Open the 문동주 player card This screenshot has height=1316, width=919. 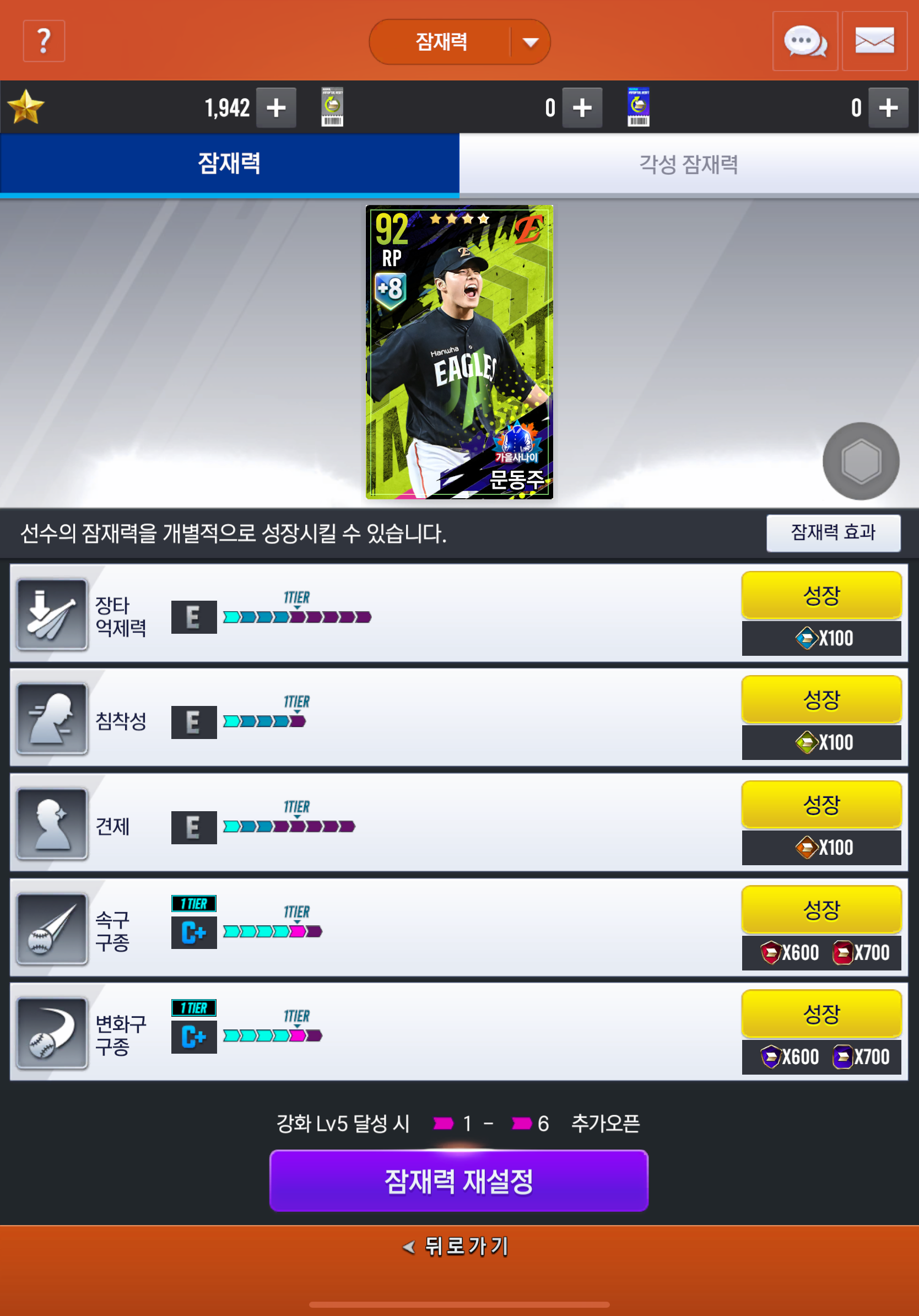coord(459,352)
